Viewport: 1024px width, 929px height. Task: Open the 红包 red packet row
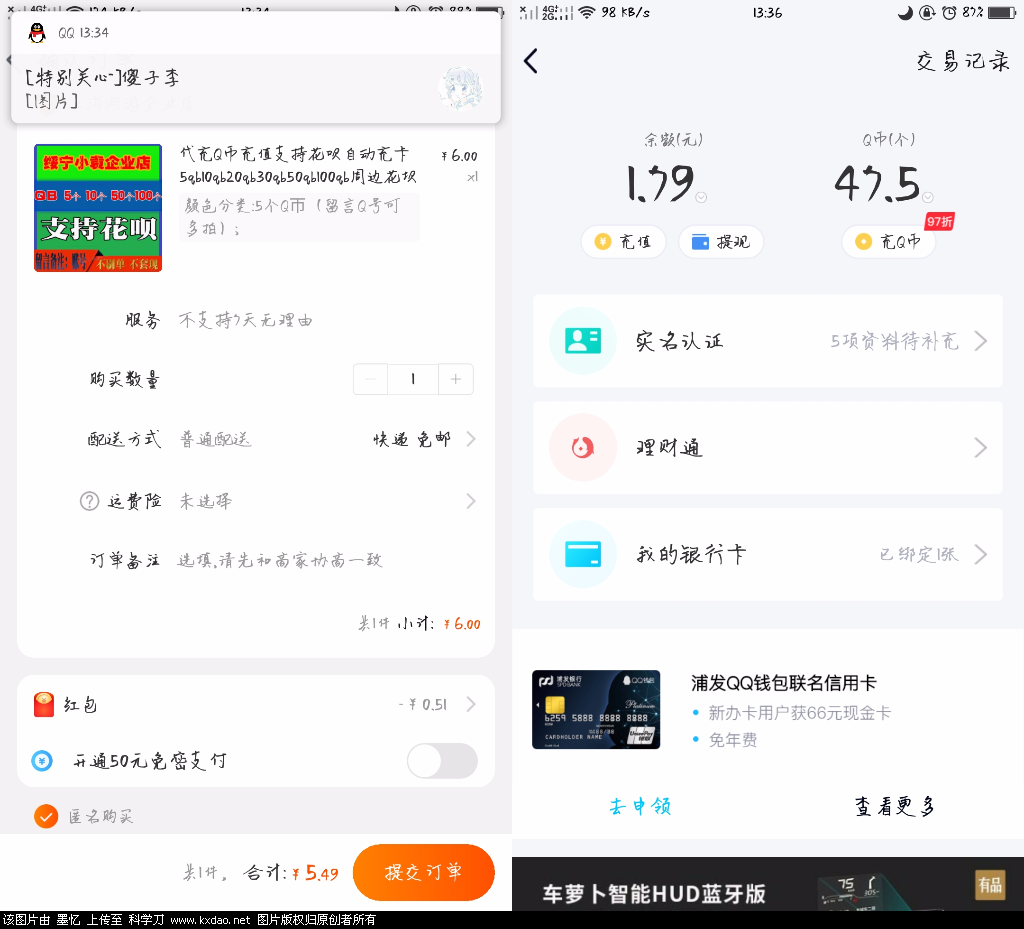coord(255,705)
